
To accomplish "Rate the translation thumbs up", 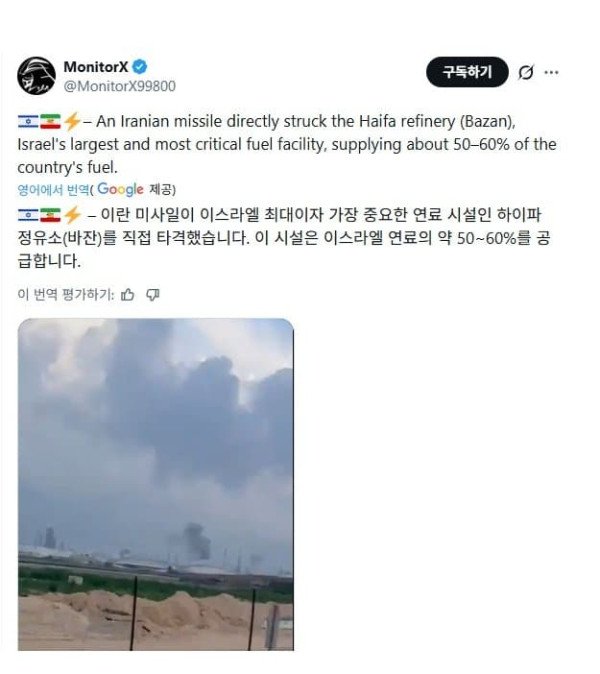I will coord(127,294).
